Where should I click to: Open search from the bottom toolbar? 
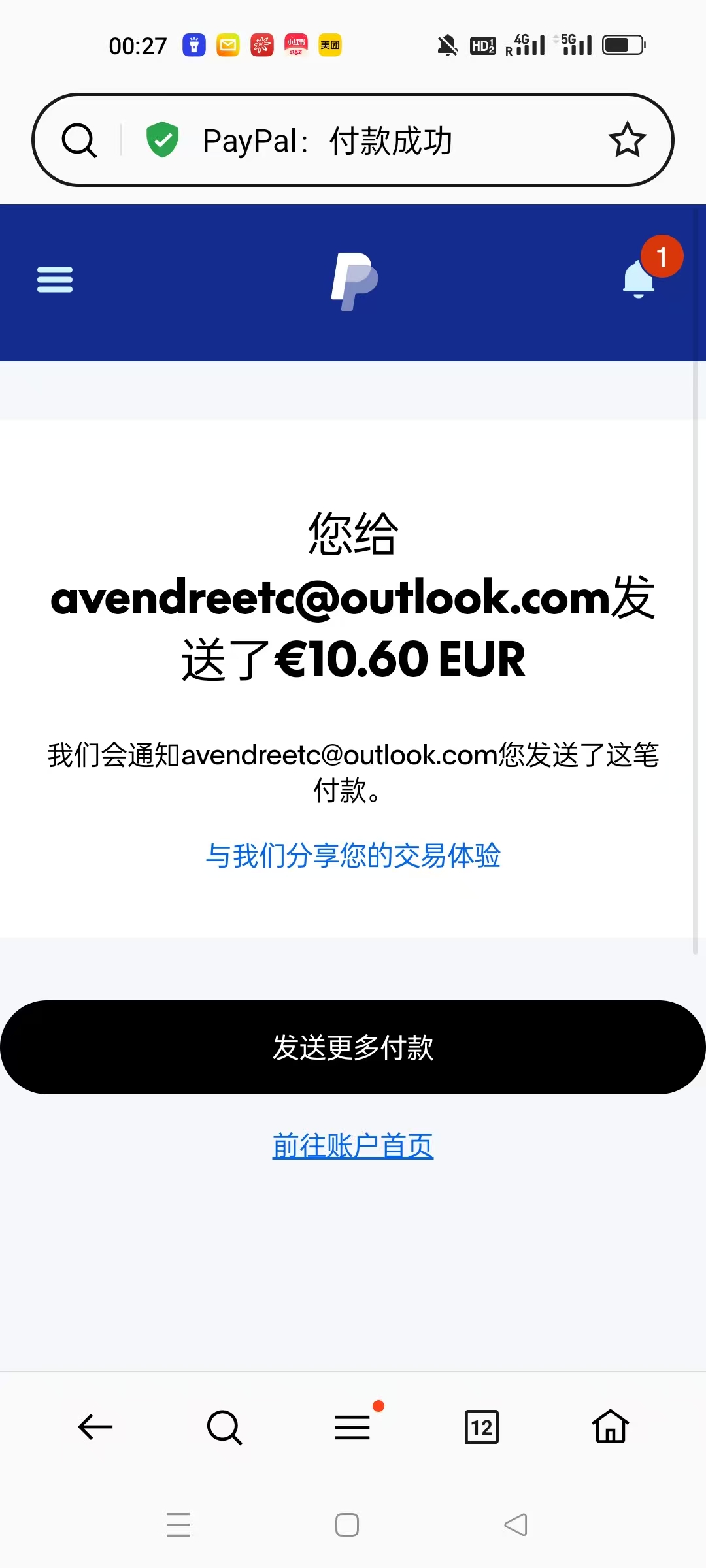[x=224, y=1427]
